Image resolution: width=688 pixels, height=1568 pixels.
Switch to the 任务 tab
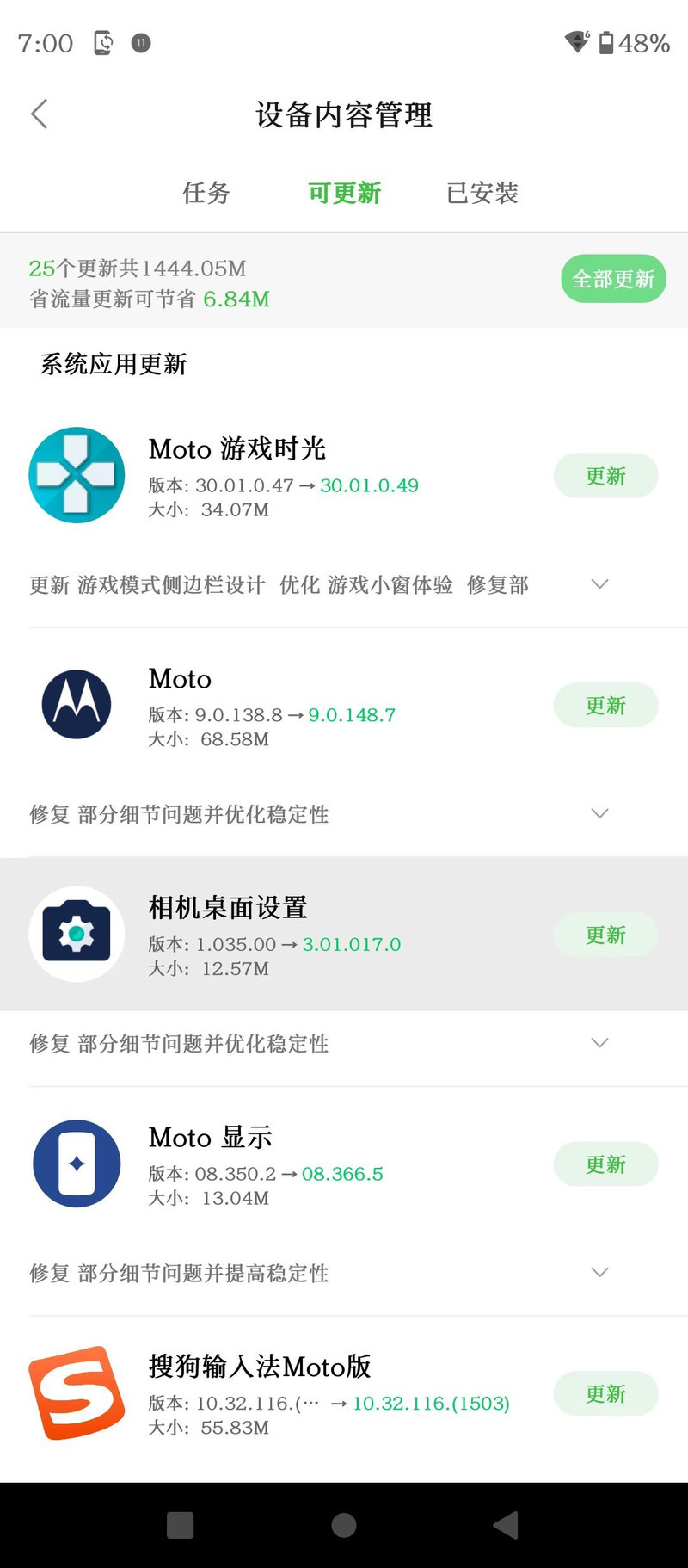pos(206,193)
